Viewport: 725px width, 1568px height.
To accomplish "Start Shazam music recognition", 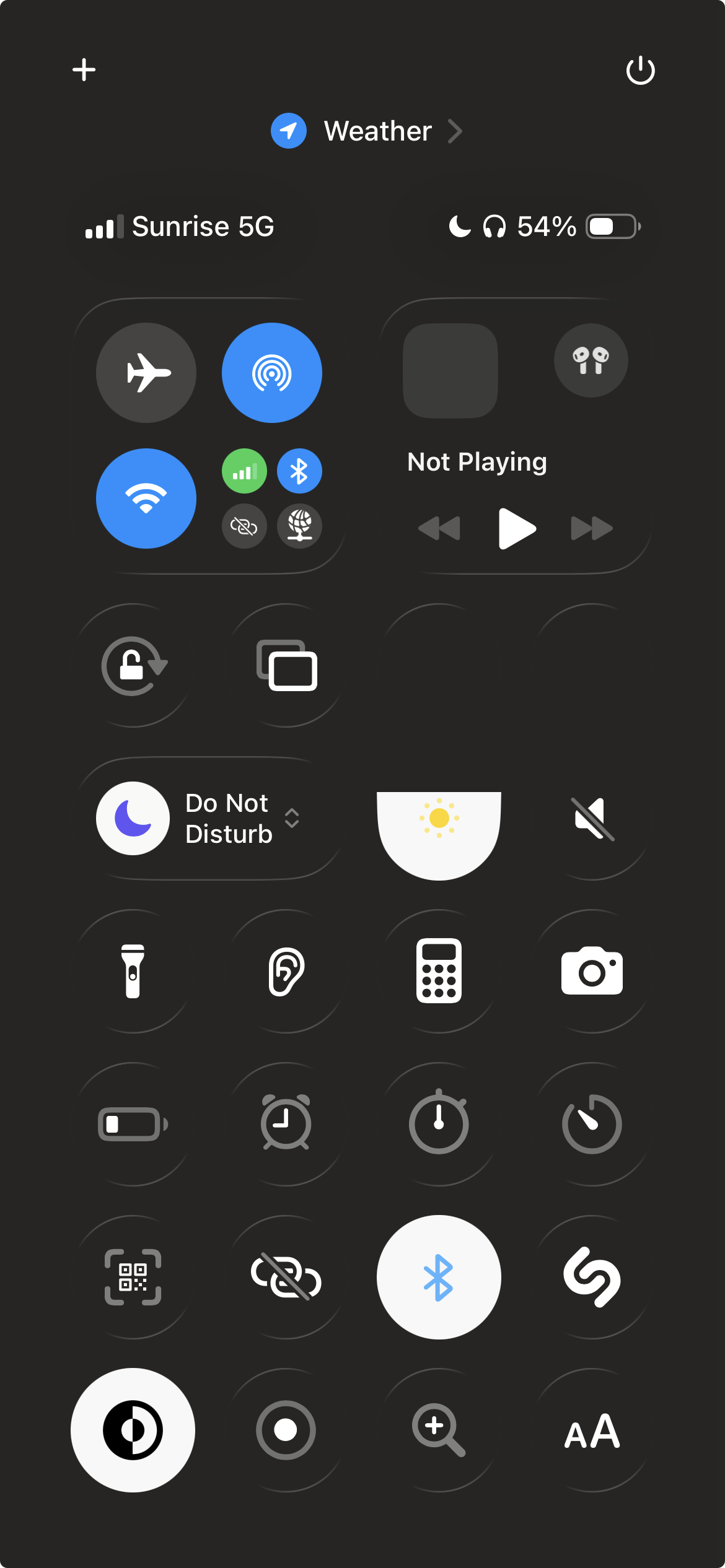I will (x=592, y=1277).
